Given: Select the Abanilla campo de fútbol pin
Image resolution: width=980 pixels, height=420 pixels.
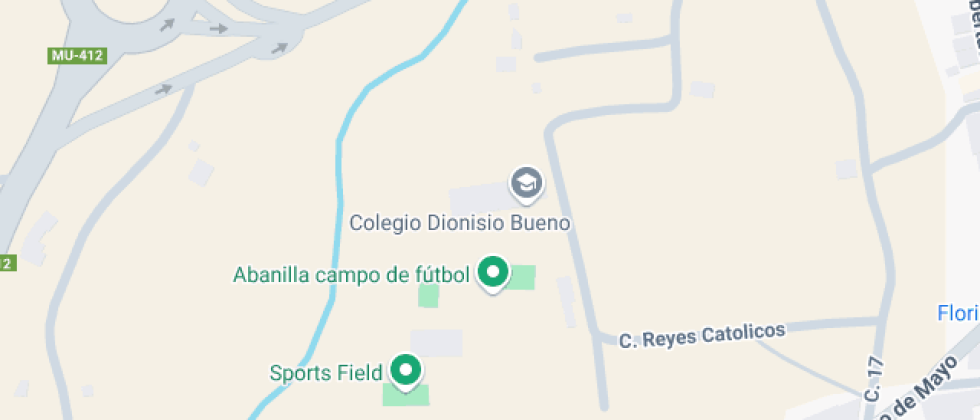Looking at the screenshot, I should (492, 272).
